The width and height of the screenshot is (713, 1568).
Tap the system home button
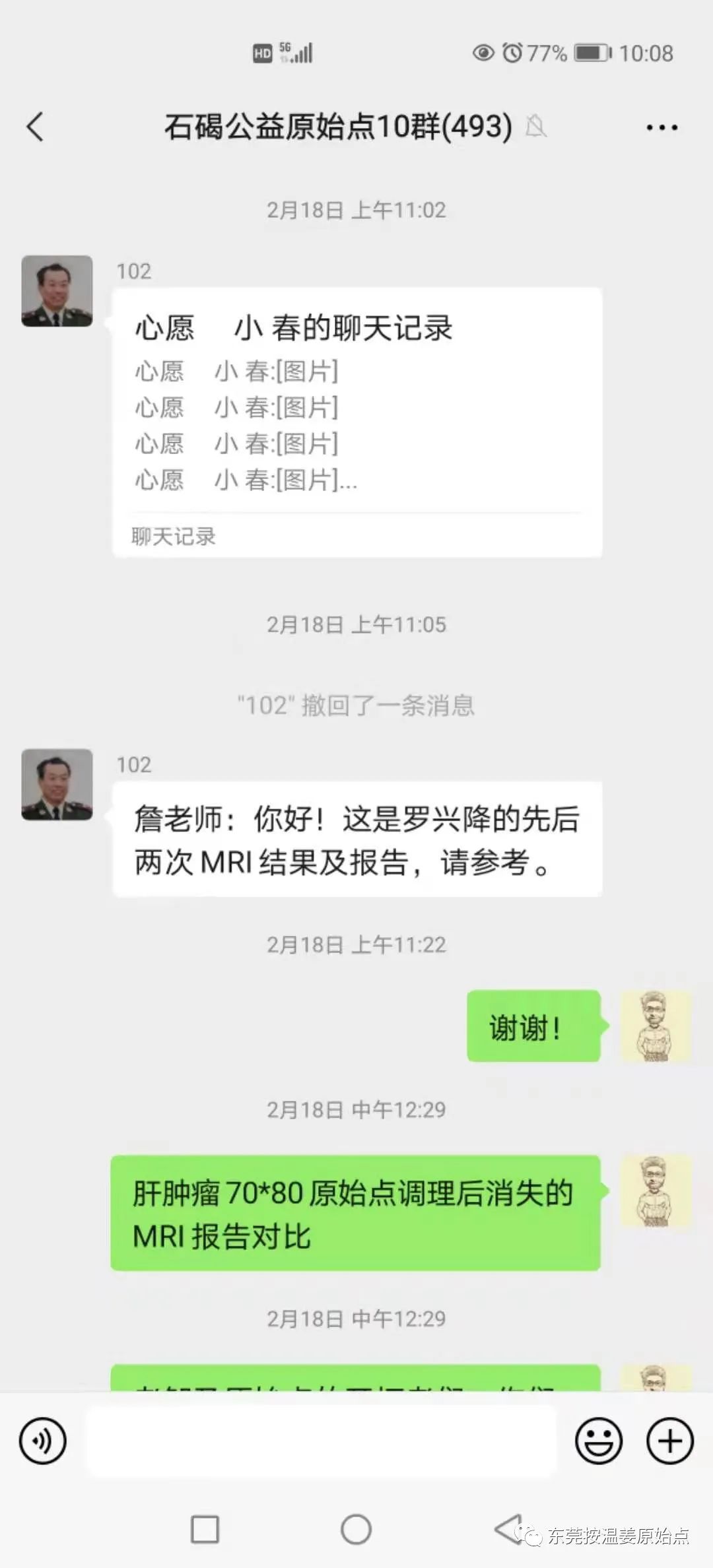click(x=356, y=1529)
